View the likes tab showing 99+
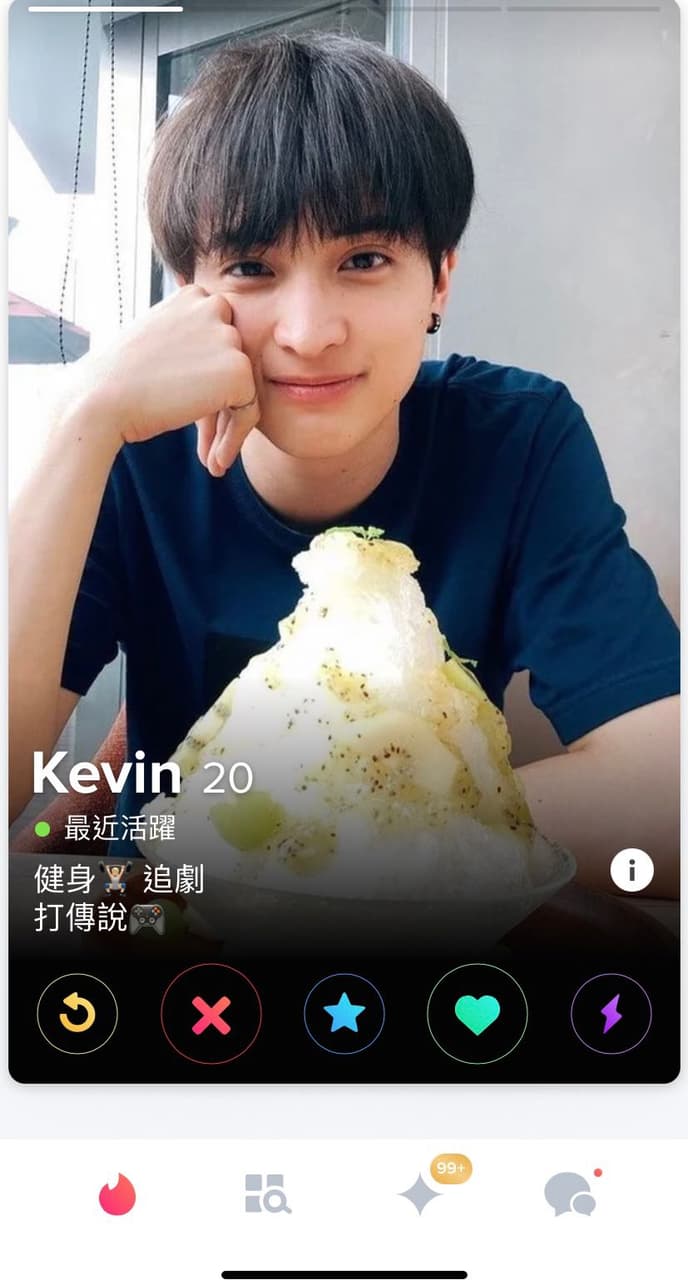The image size is (688, 1280). (x=422, y=1192)
